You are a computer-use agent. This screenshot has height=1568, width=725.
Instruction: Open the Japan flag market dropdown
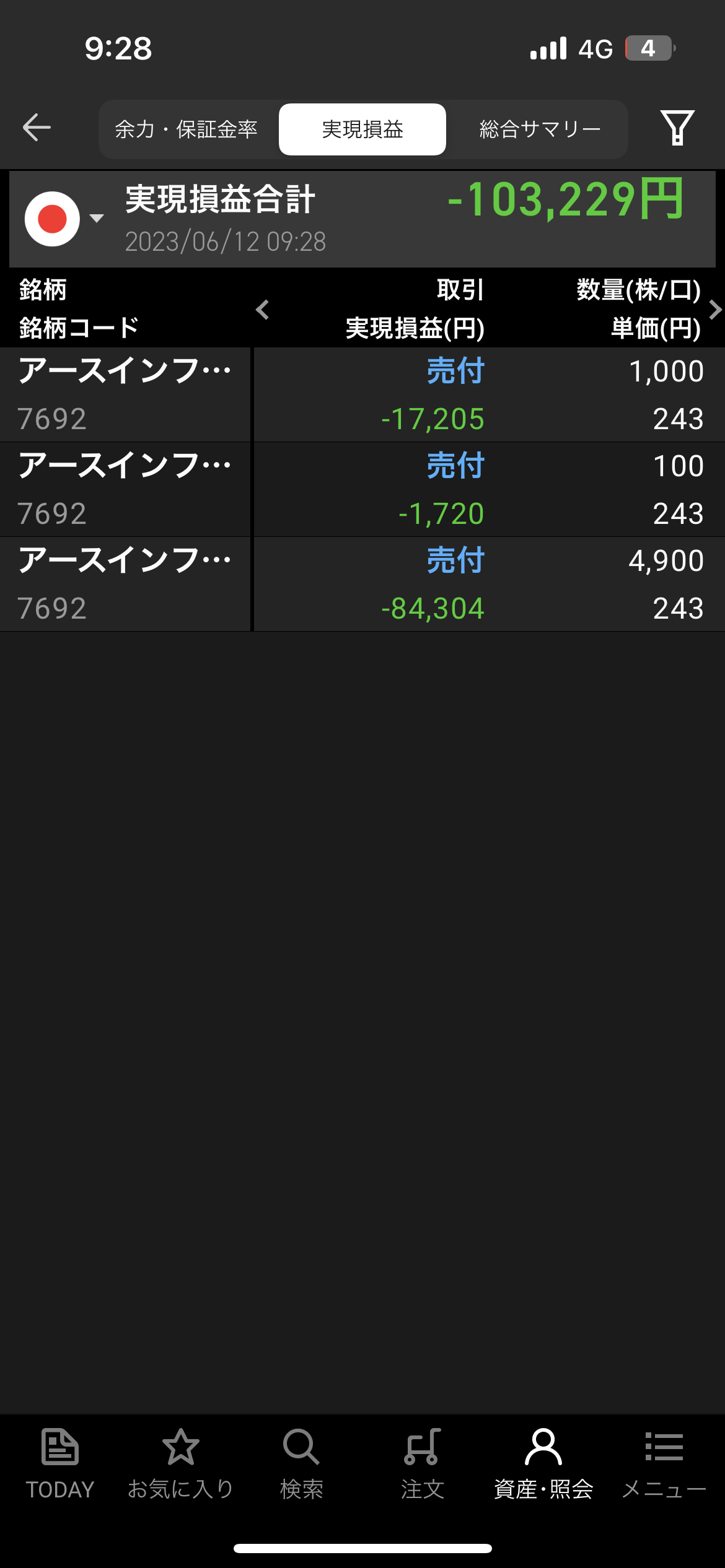click(63, 219)
